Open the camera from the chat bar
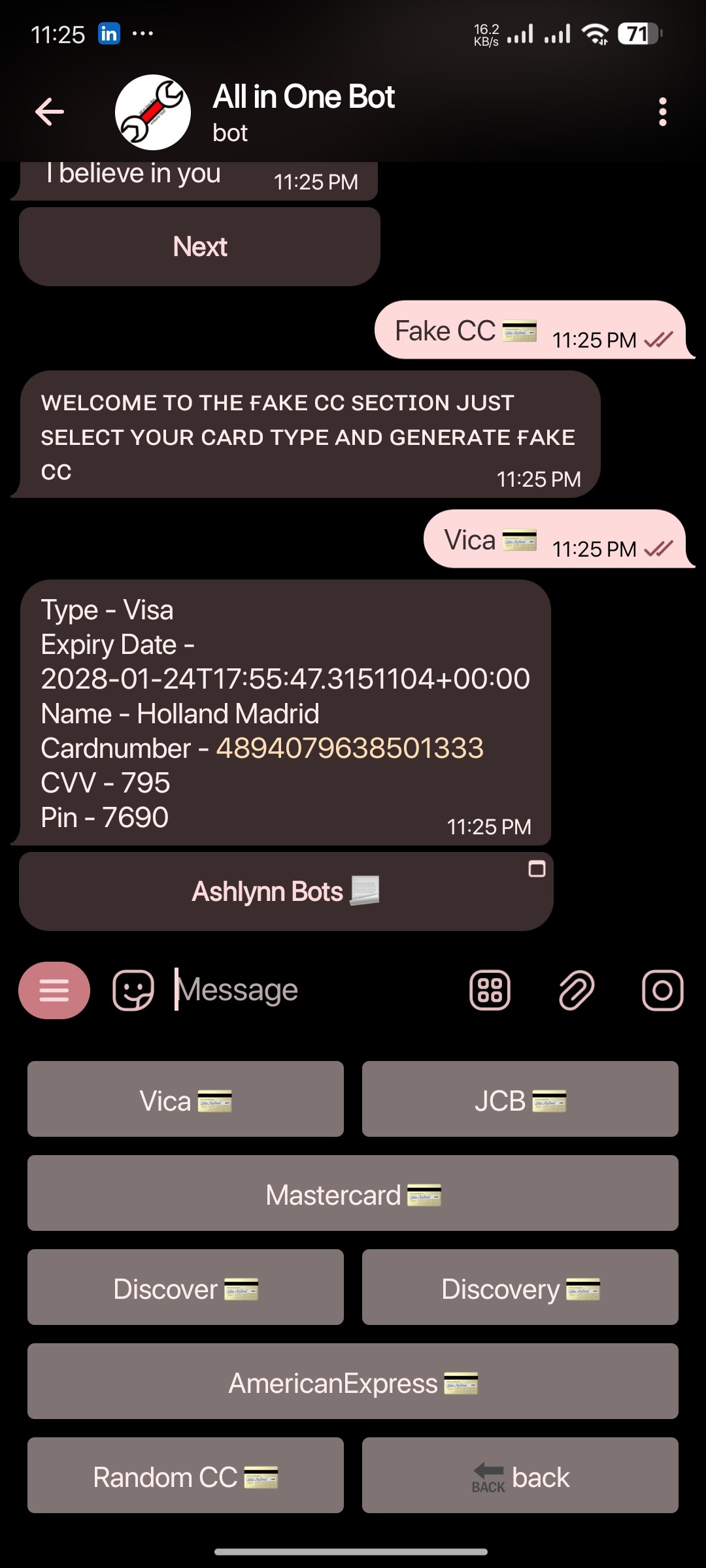The image size is (706, 1568). (662, 990)
